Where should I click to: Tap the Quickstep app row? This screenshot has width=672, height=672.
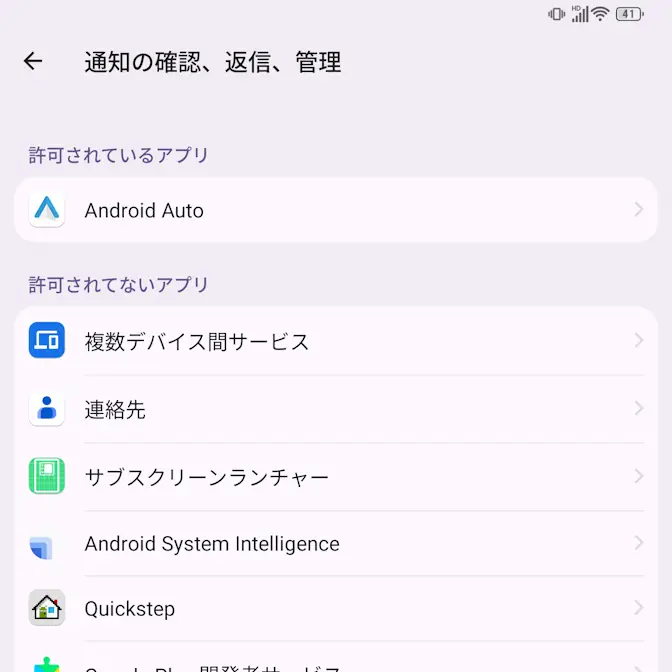[335, 609]
